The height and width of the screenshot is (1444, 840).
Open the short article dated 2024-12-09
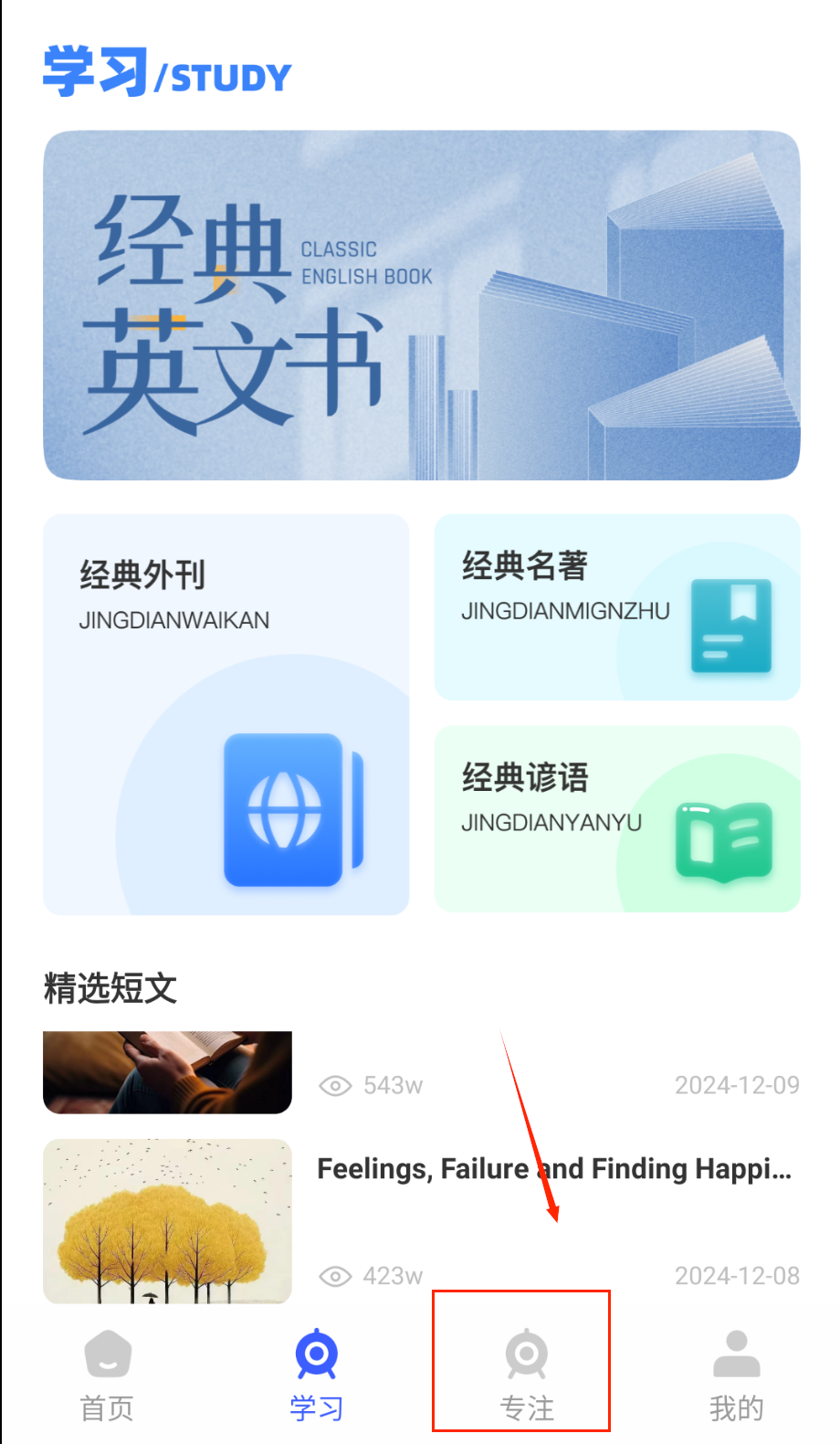click(168, 1072)
